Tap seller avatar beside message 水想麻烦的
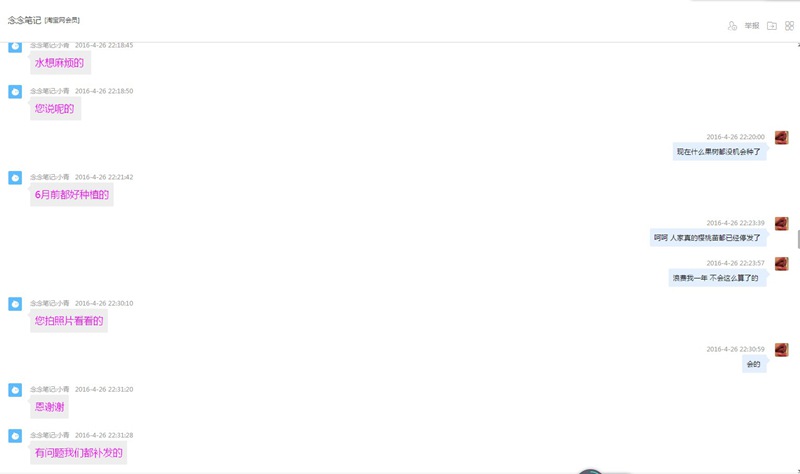 click(x=15, y=47)
